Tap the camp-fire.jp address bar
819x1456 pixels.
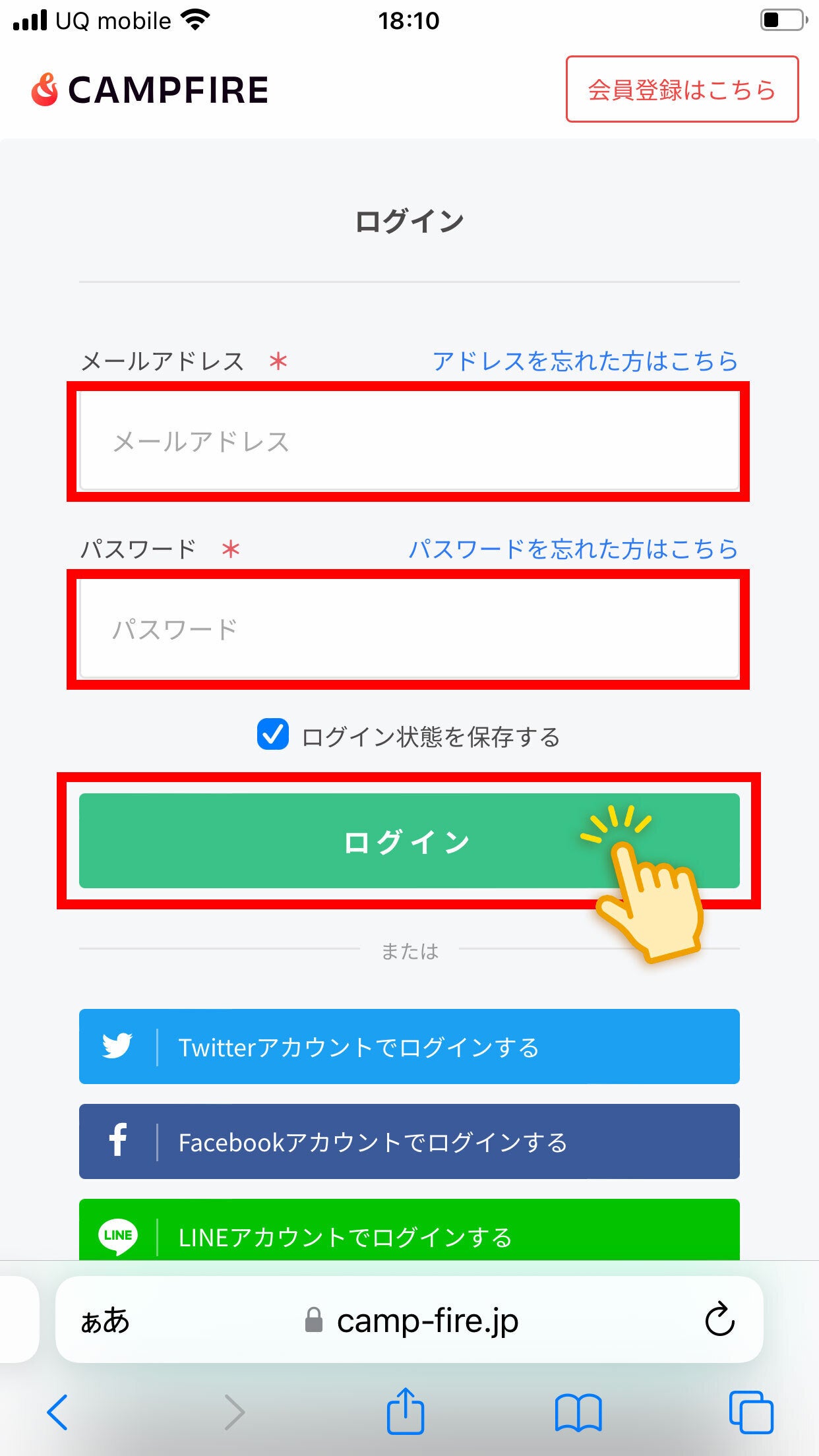pyautogui.click(x=409, y=1319)
